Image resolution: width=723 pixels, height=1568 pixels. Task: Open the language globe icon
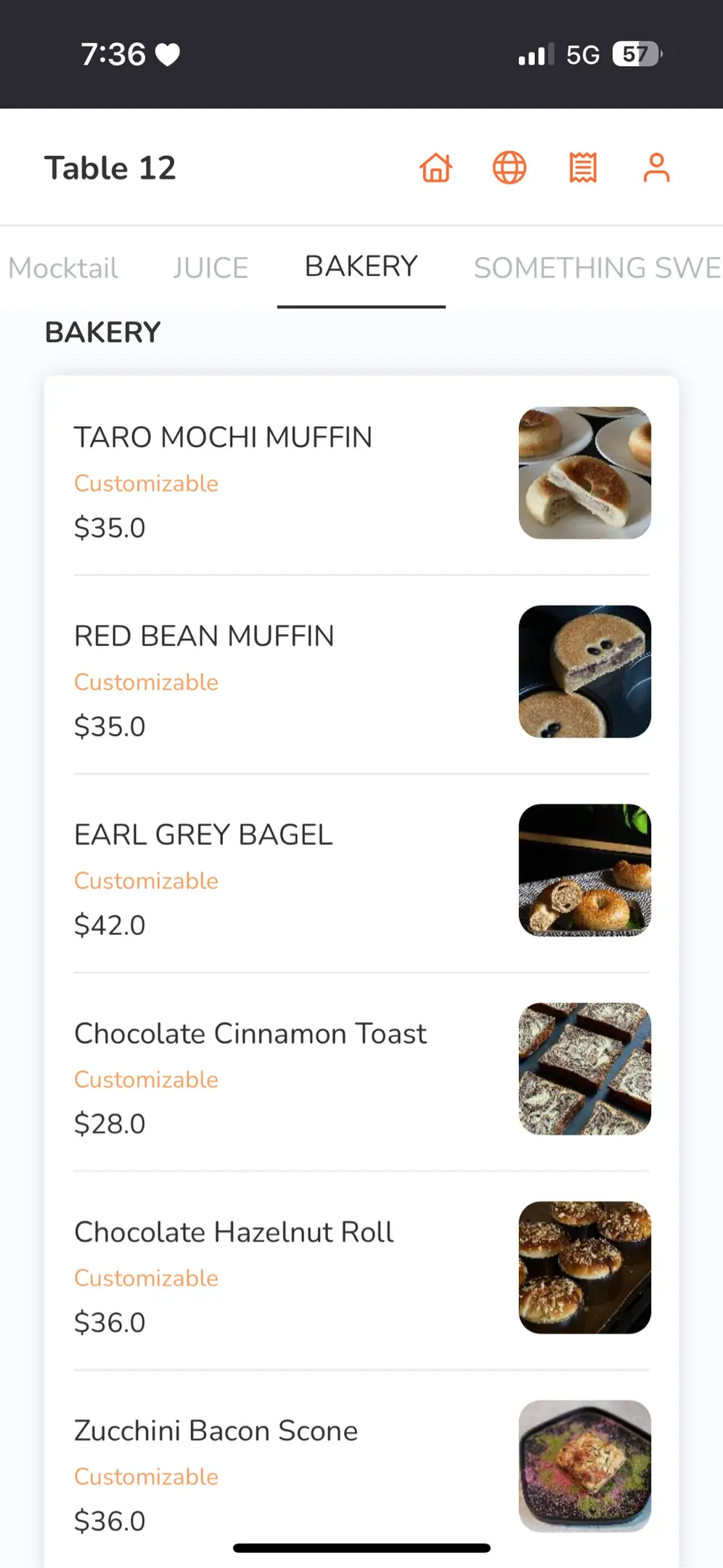coord(510,168)
